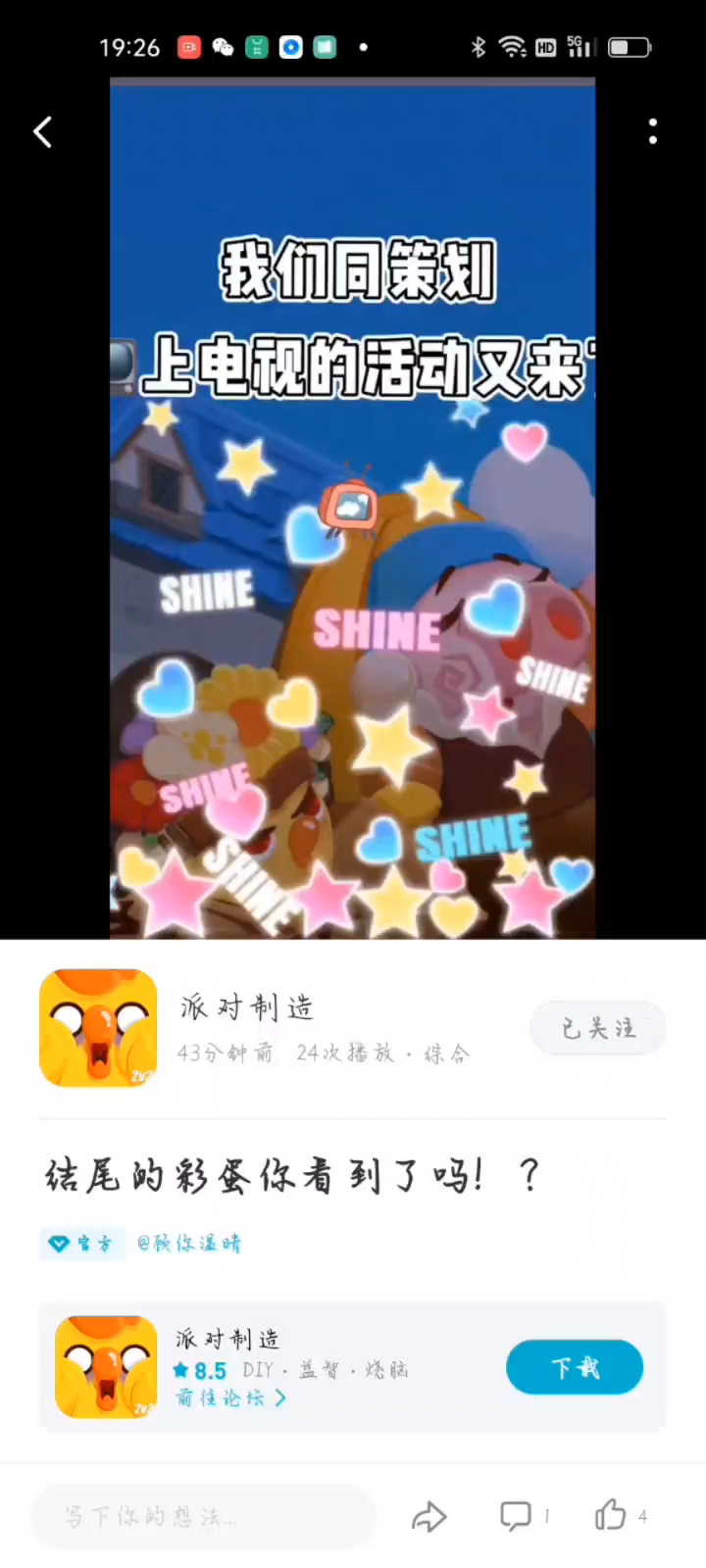Share this video post

pyautogui.click(x=429, y=1517)
